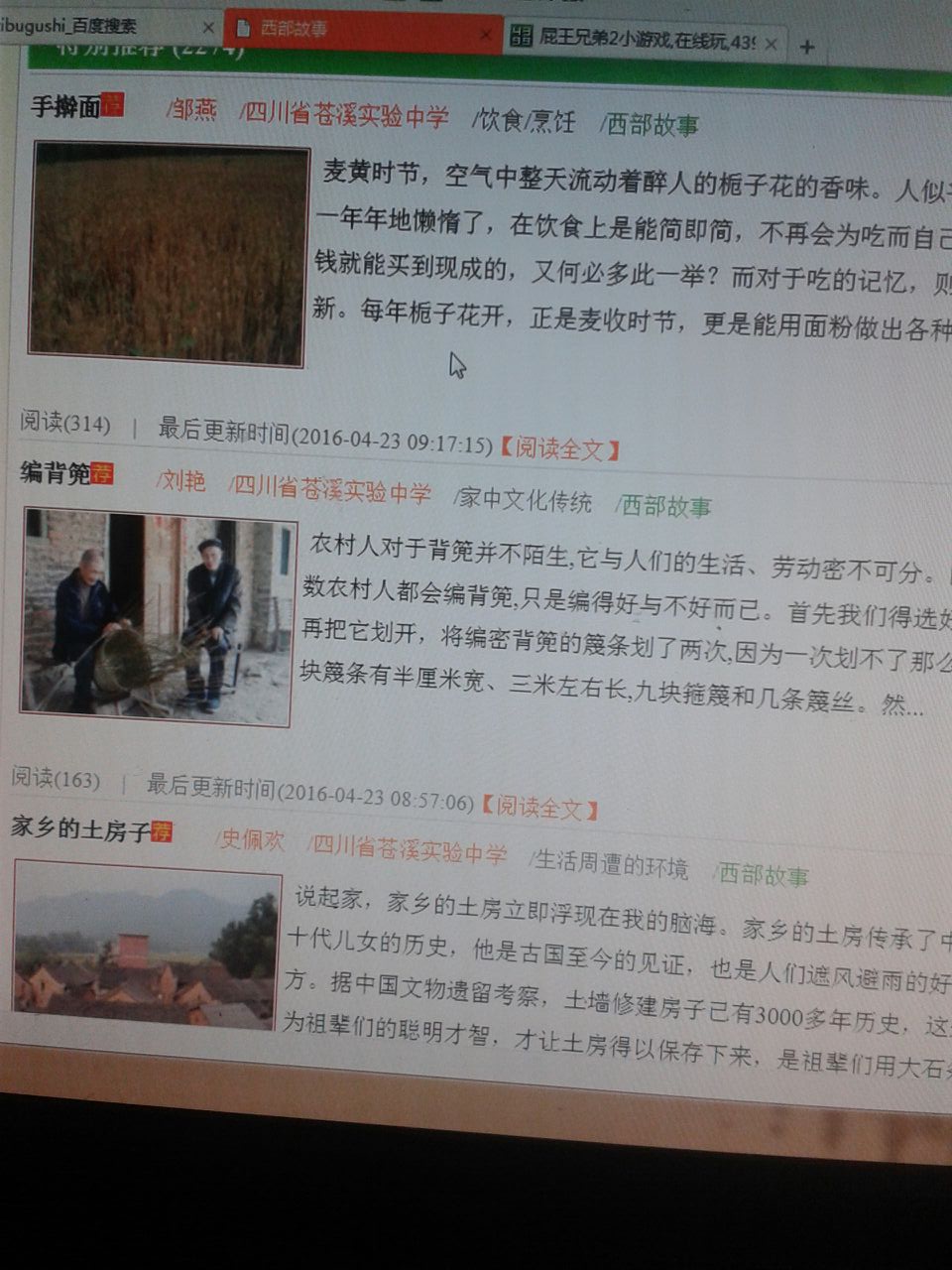Screen dimensions: 952x1270
Task: Tap the basket weaving photo thumbnail
Action: (157, 615)
